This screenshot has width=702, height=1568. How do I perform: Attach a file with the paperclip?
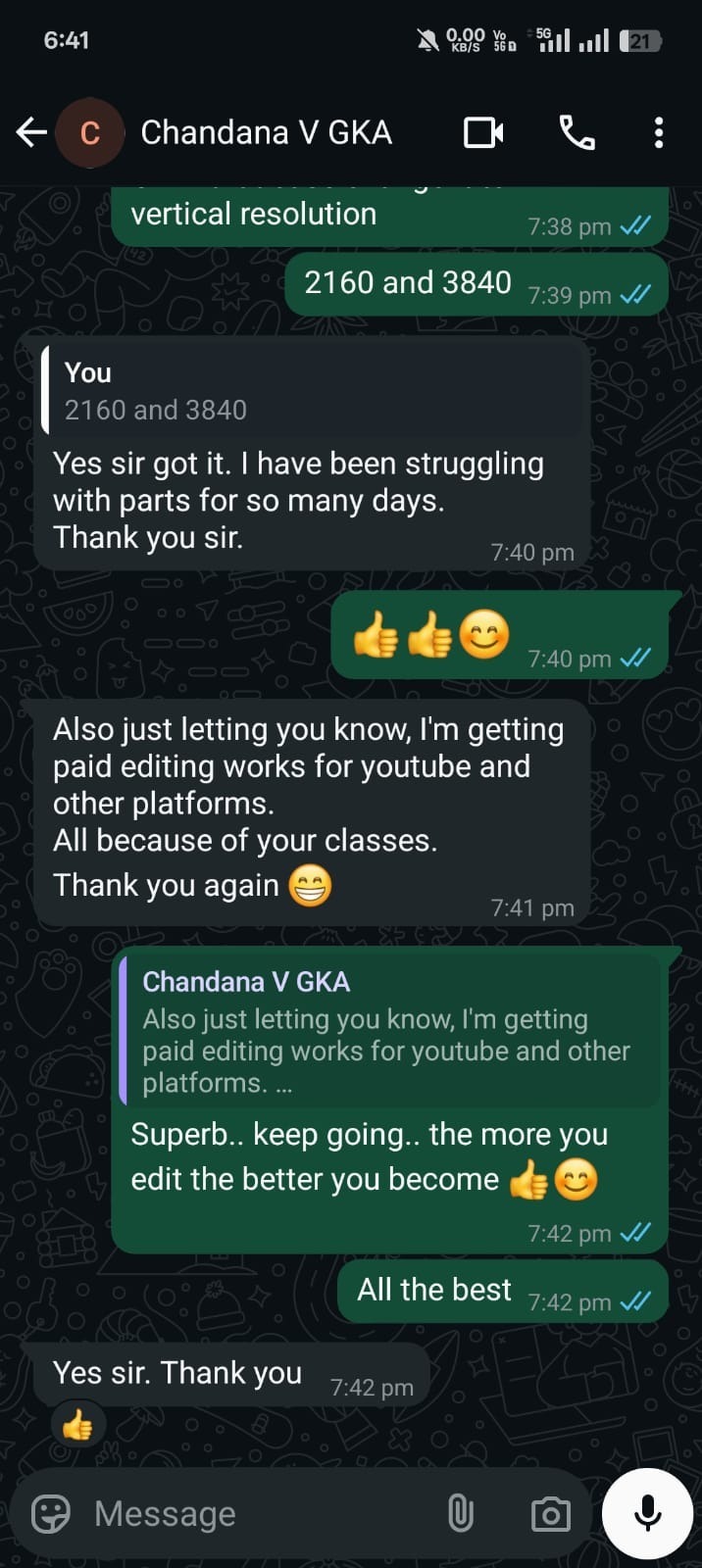[460, 1514]
